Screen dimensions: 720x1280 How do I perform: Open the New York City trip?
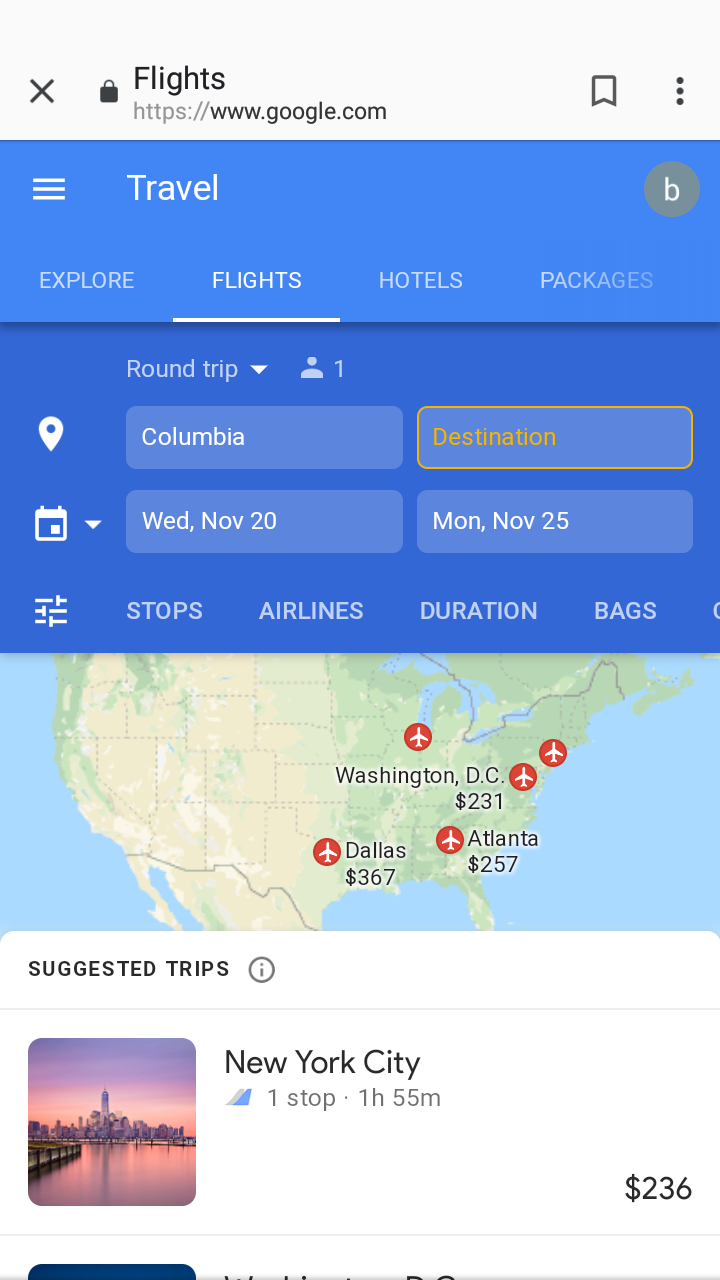tap(360, 1120)
